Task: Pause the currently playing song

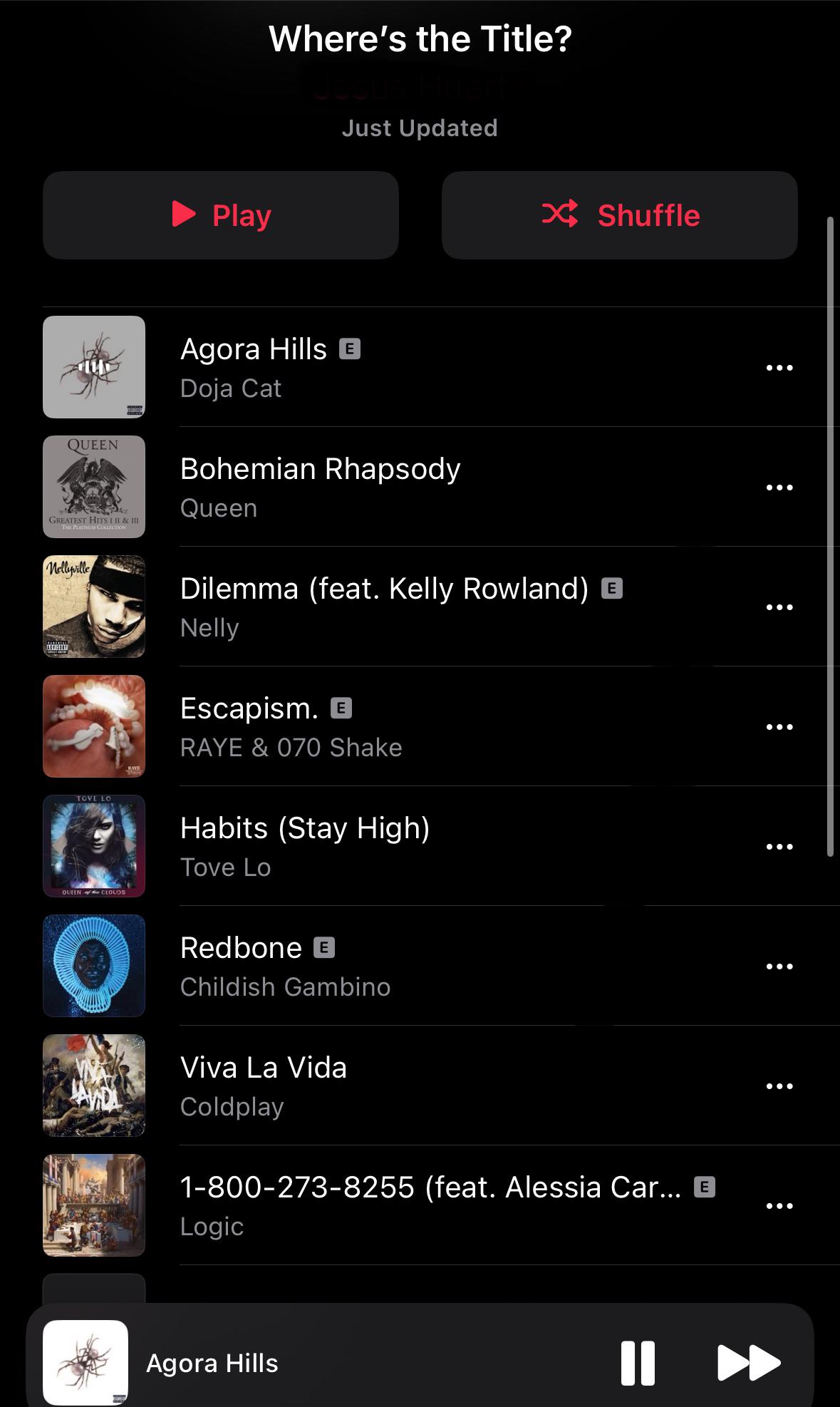Action: point(638,1363)
